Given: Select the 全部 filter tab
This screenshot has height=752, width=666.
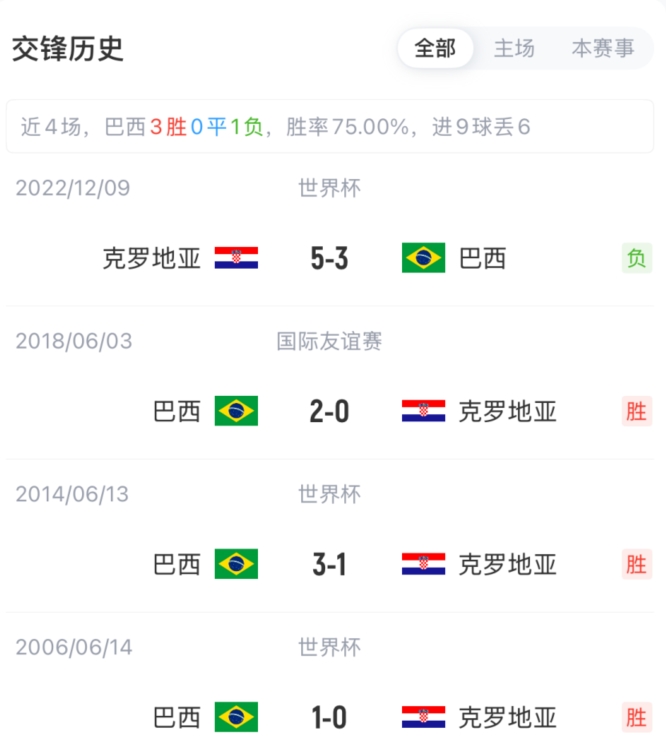Looking at the screenshot, I should coord(435,48).
